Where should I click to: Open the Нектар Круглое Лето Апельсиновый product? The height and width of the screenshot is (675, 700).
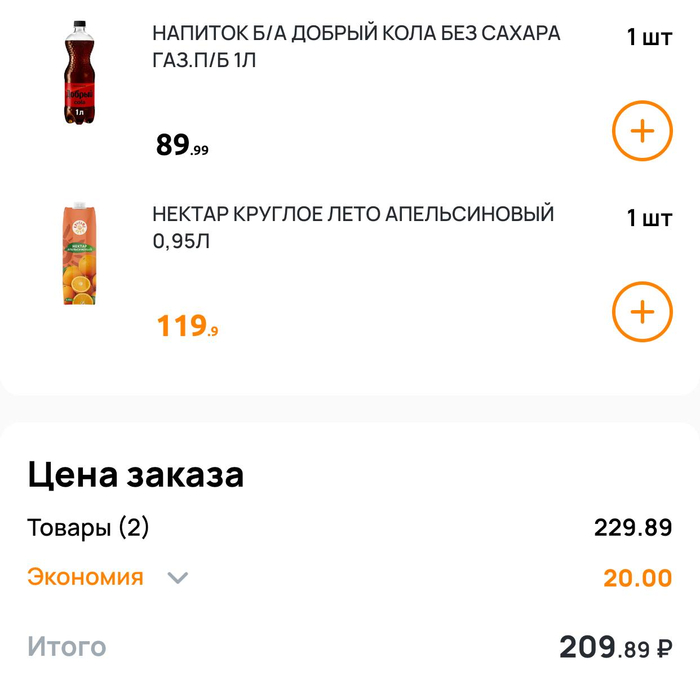(353, 227)
